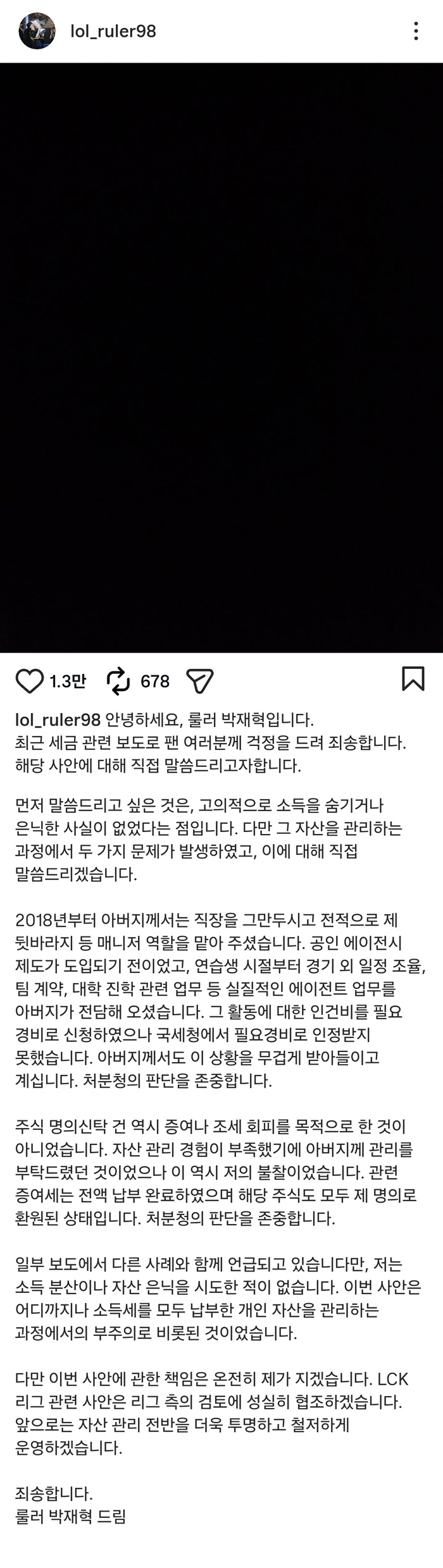443x1568 pixels.
Task: Open the post's three-dot overflow menu
Action: (x=416, y=31)
